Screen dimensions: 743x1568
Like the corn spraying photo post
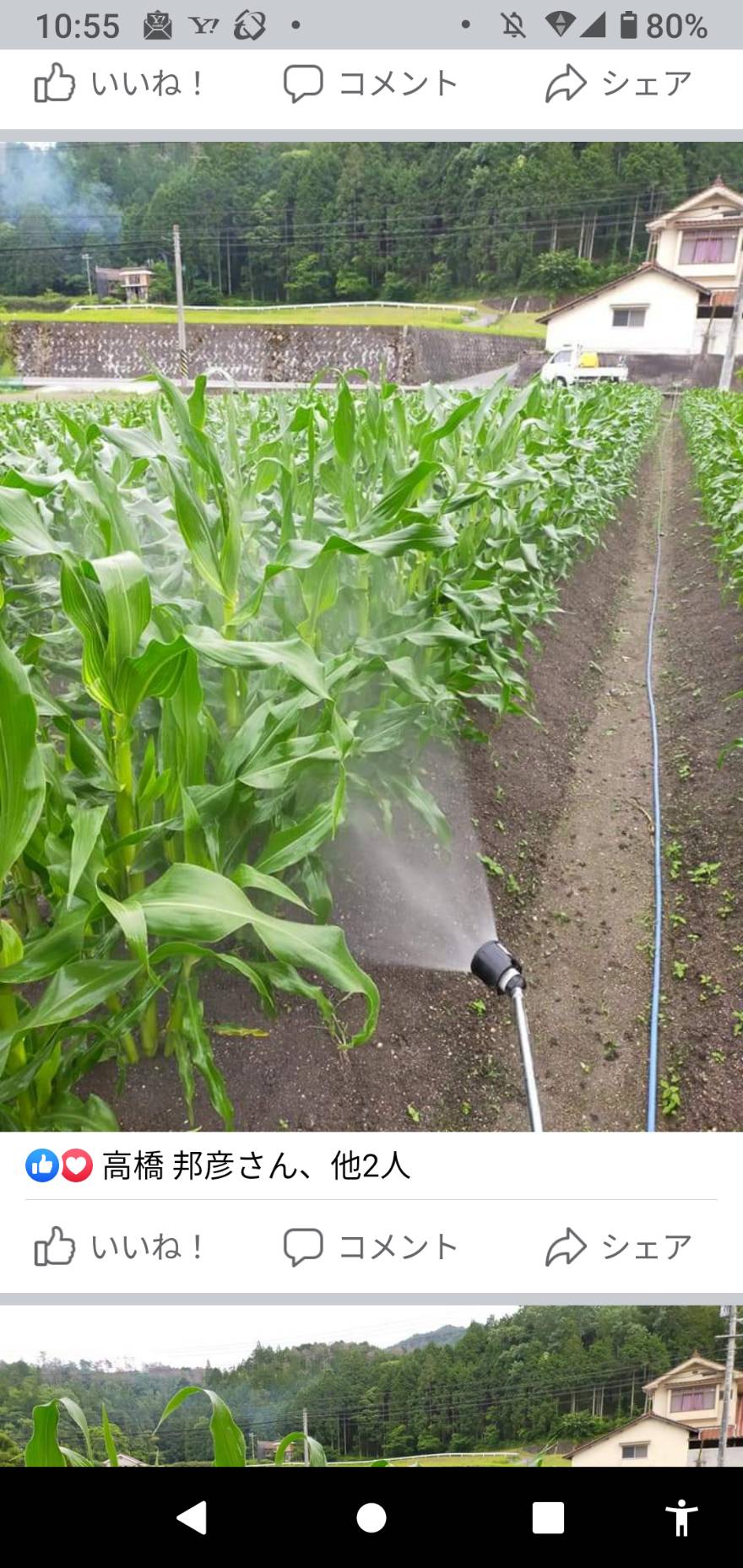tap(119, 1246)
